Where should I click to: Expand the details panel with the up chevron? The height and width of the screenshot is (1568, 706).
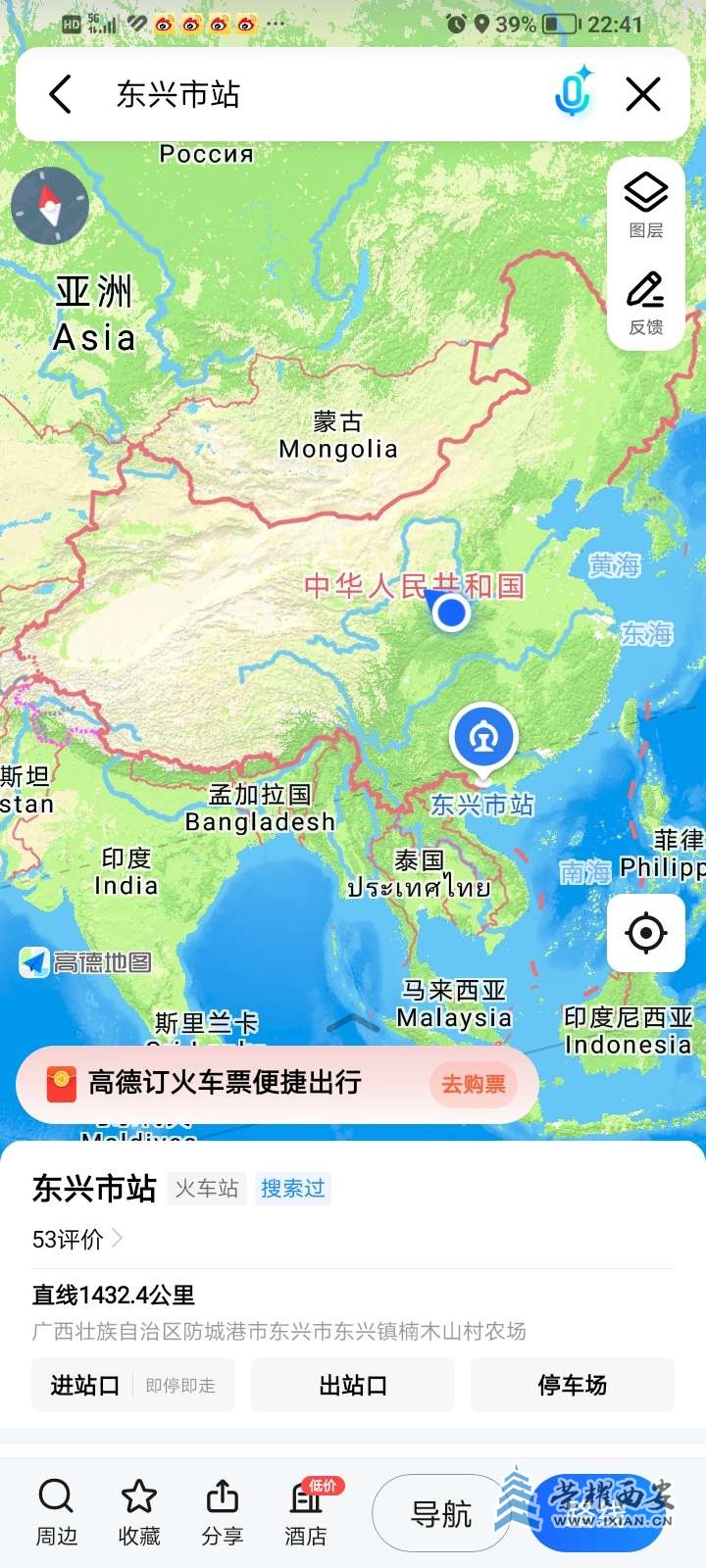point(352,1024)
